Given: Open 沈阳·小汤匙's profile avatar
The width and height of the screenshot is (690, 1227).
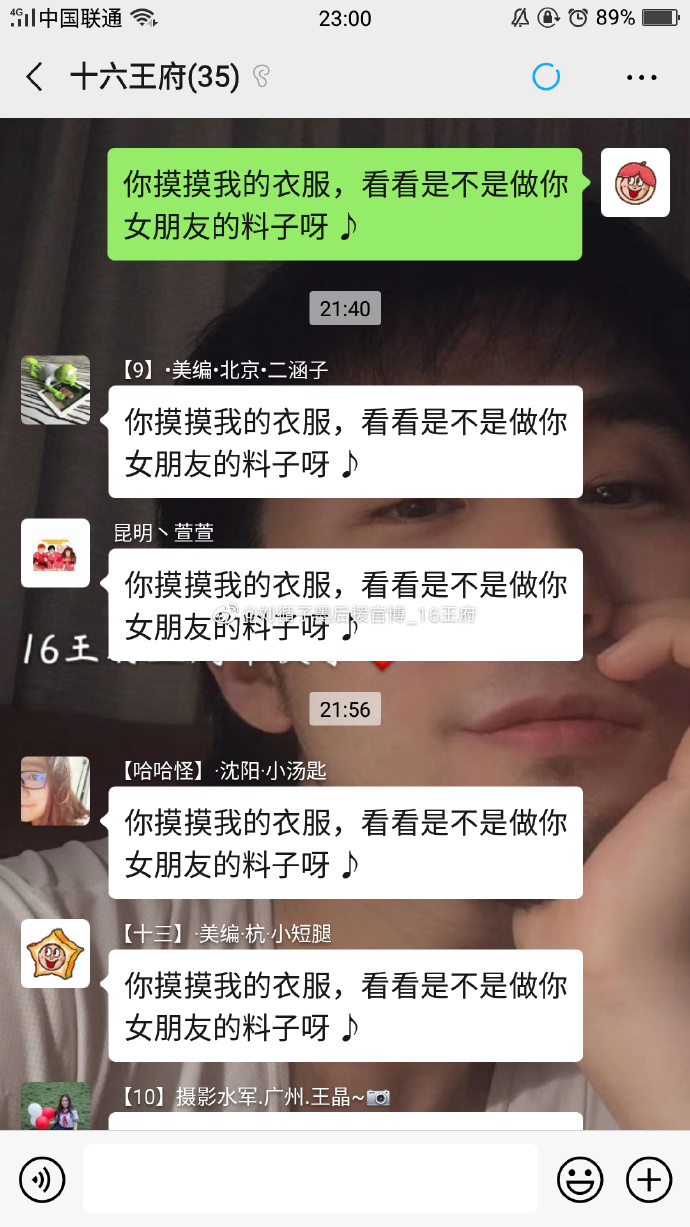Looking at the screenshot, I should [x=56, y=791].
